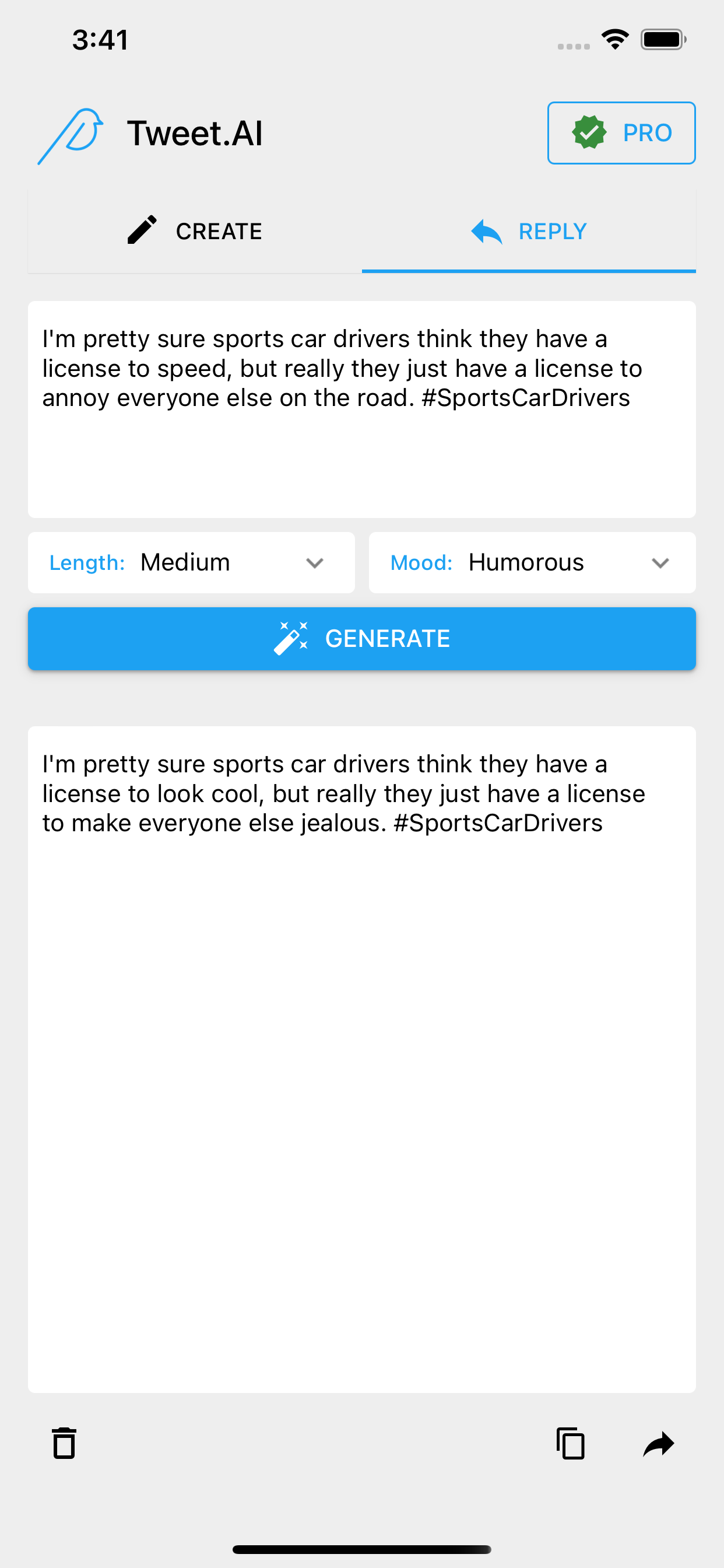Delete the generated reply with trash icon
This screenshot has width=724, height=1568.
(64, 1443)
